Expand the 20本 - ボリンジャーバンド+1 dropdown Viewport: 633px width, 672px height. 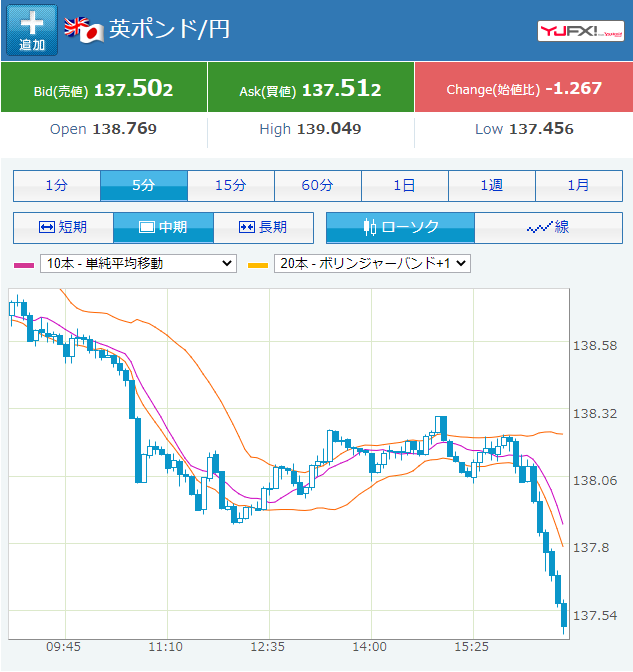pos(371,264)
